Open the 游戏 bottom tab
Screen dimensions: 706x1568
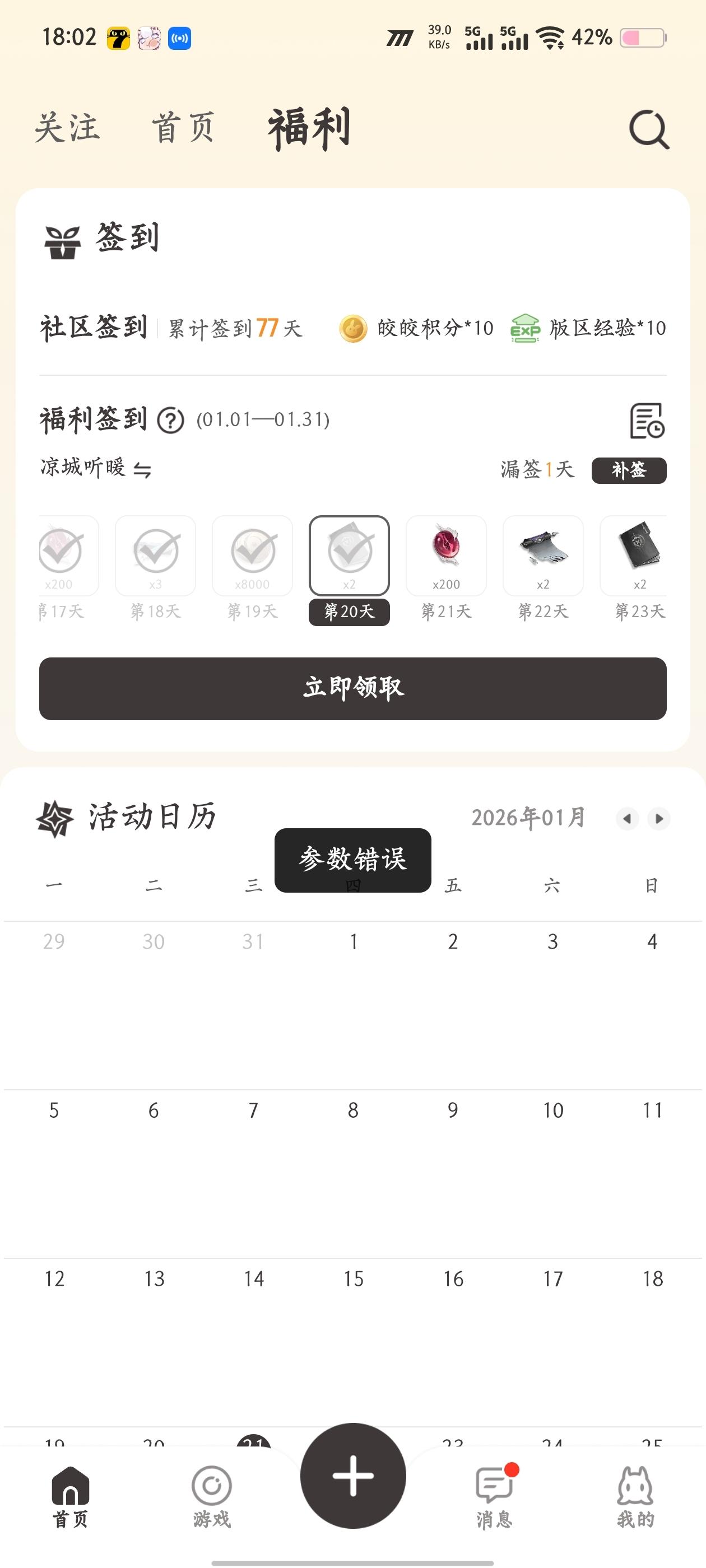coord(211,1496)
